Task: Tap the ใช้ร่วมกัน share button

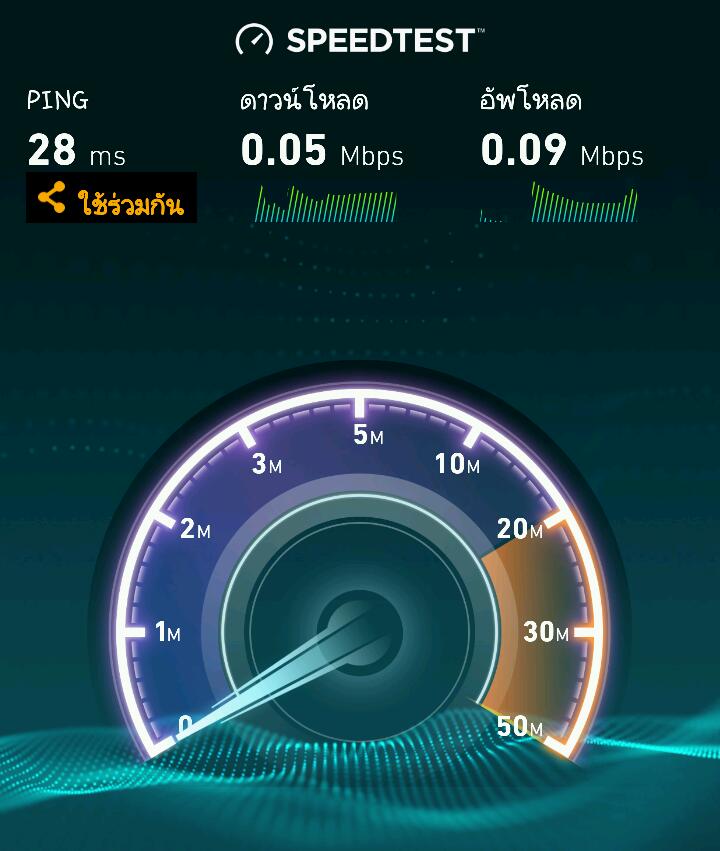Action: 111,198
